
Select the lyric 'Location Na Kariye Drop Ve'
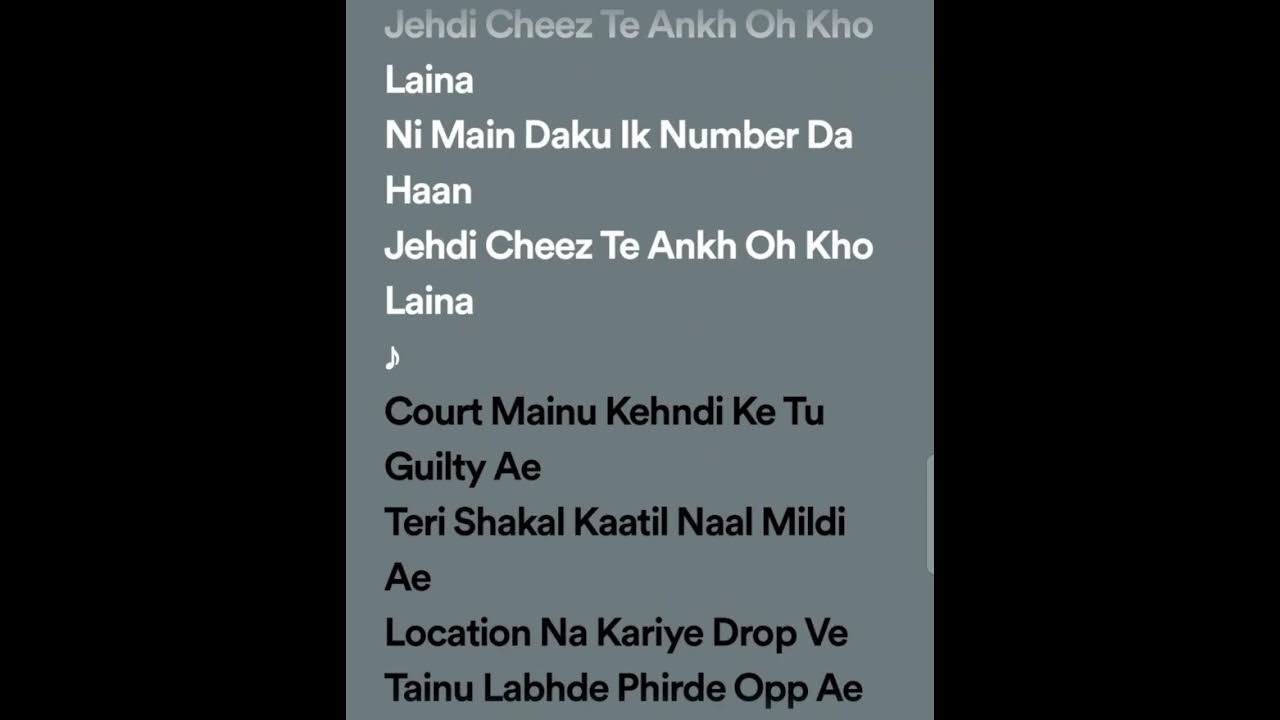pos(615,632)
